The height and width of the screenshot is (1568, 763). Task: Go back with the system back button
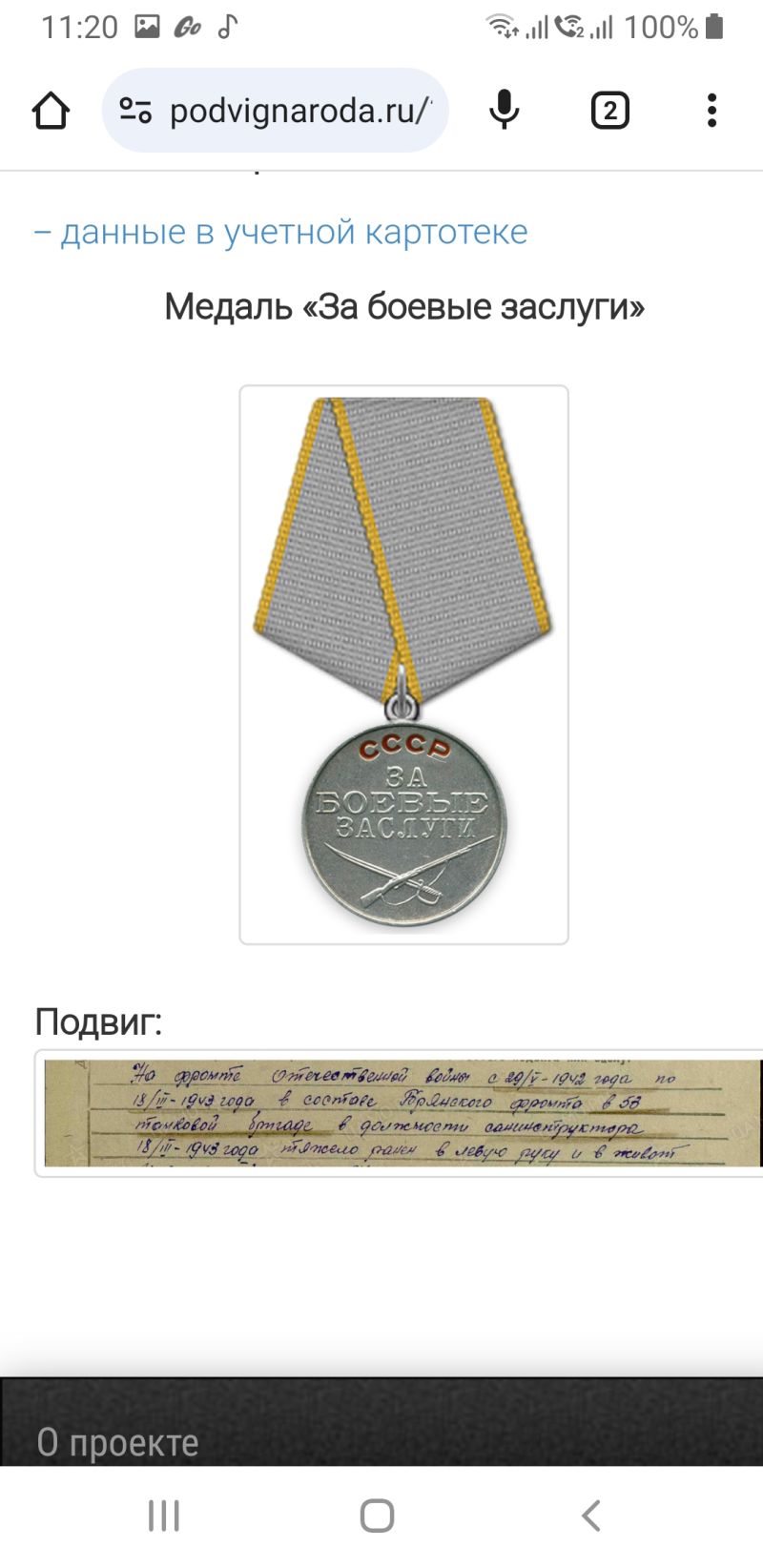(591, 1515)
